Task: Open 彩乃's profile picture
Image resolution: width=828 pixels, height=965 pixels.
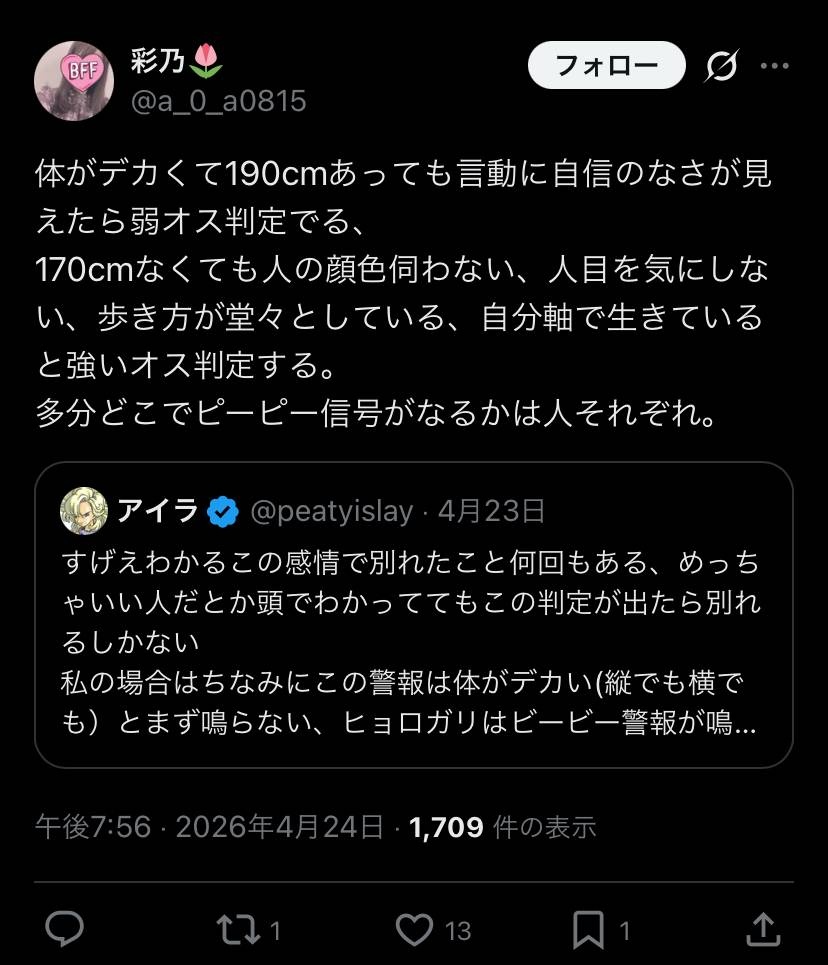Action: pyautogui.click(x=74, y=82)
